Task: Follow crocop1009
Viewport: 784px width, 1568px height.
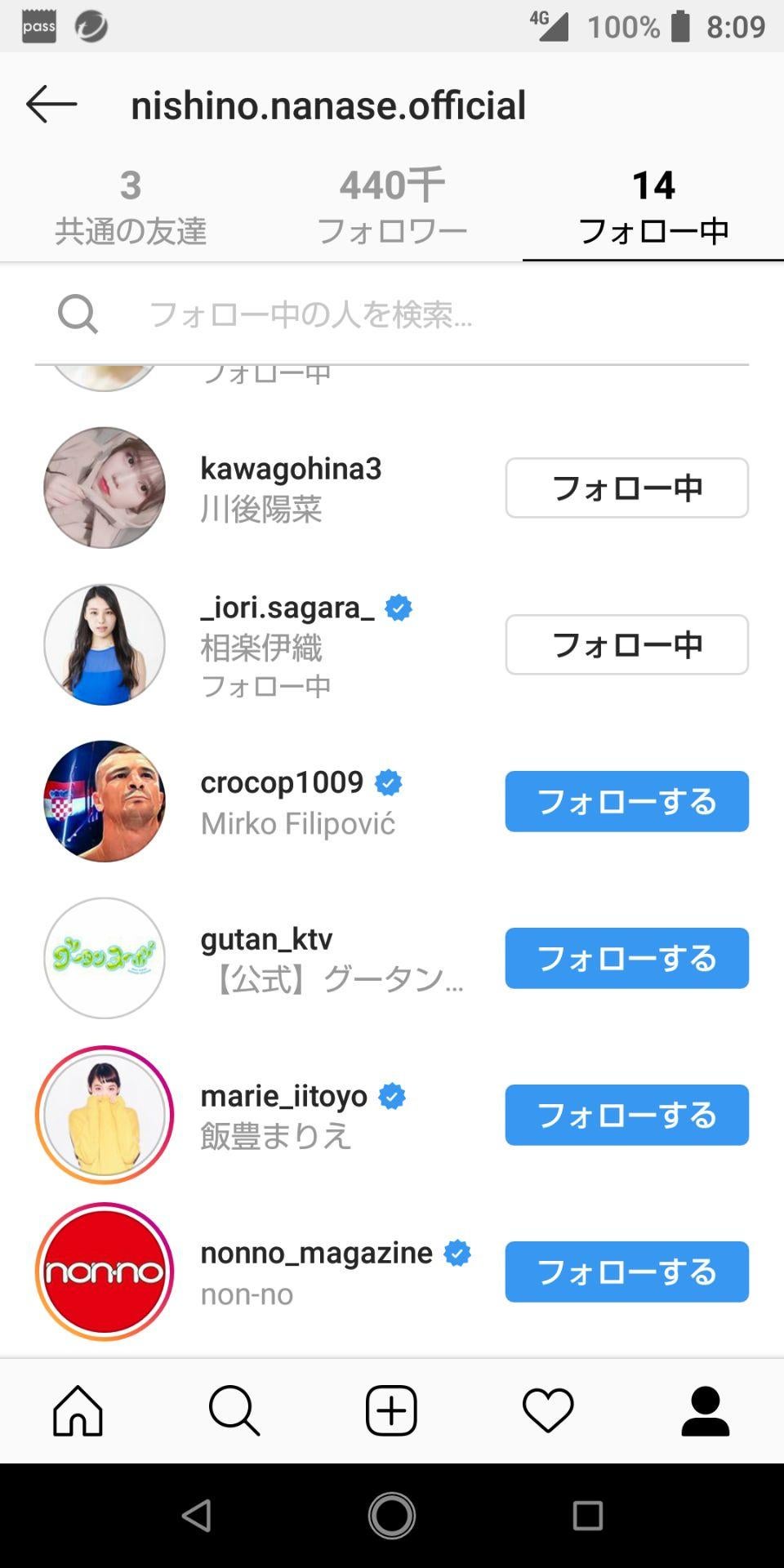Action: (x=626, y=801)
